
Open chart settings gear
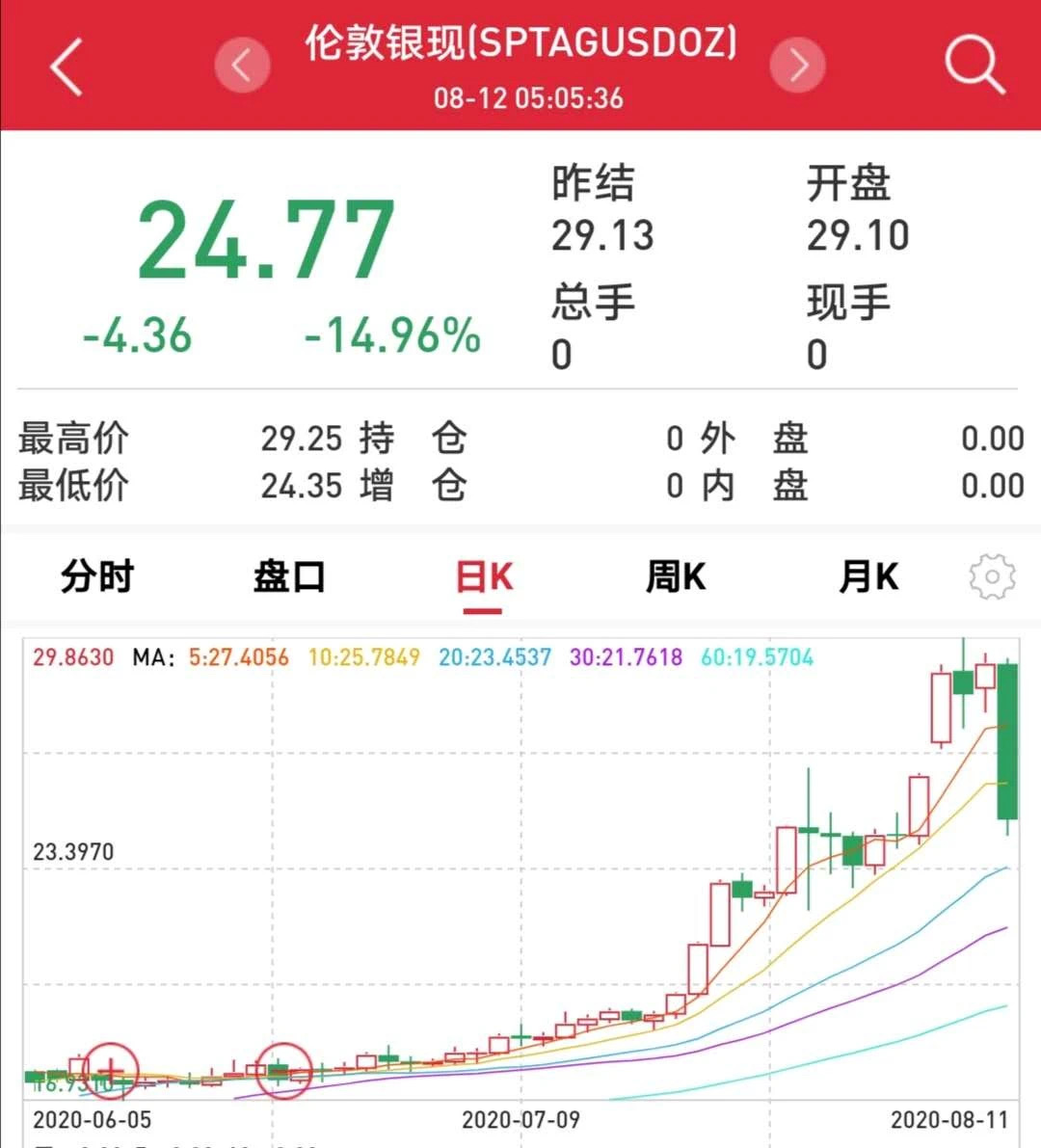[x=992, y=577]
